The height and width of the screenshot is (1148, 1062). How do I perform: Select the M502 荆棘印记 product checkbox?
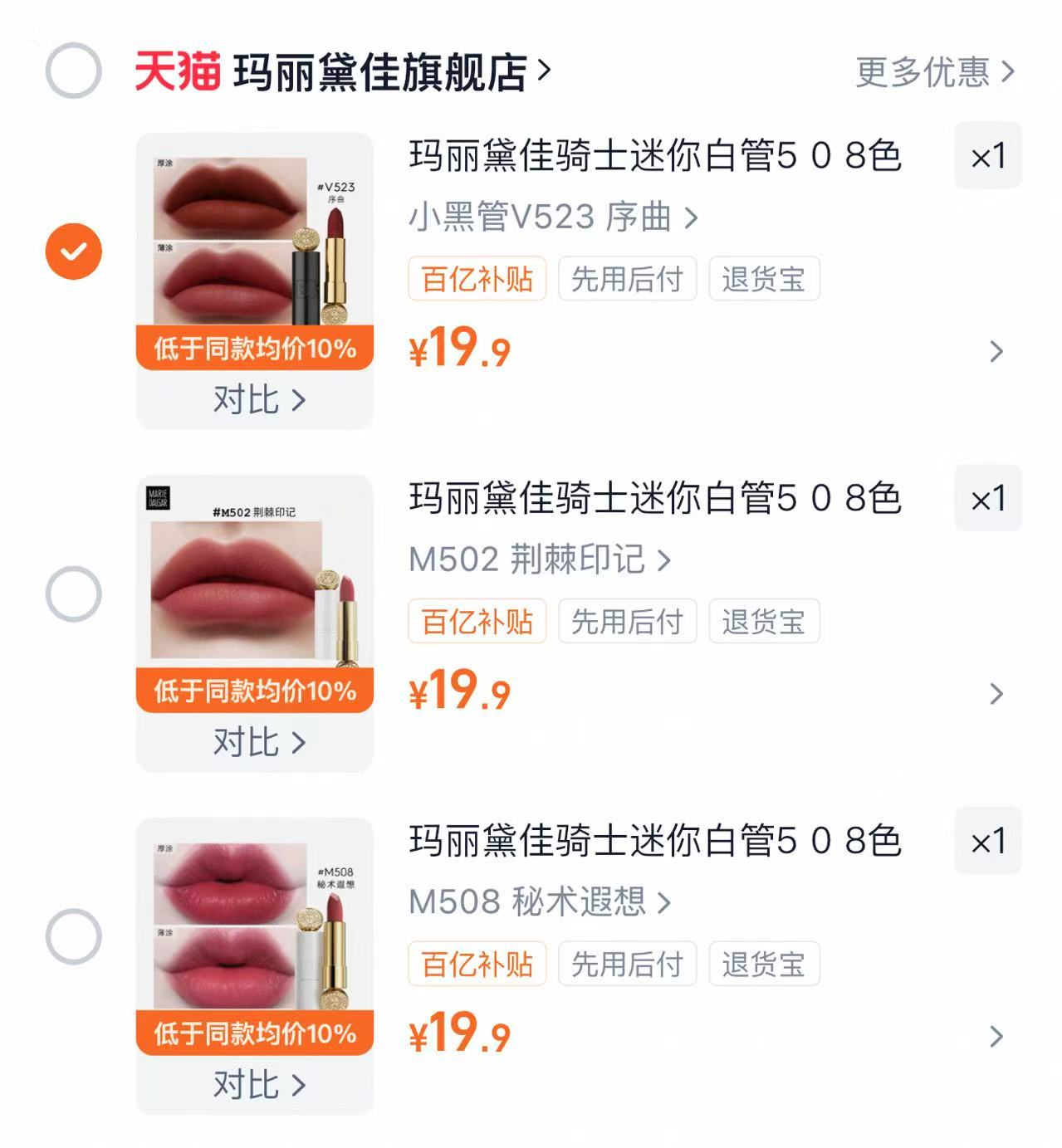click(x=73, y=592)
